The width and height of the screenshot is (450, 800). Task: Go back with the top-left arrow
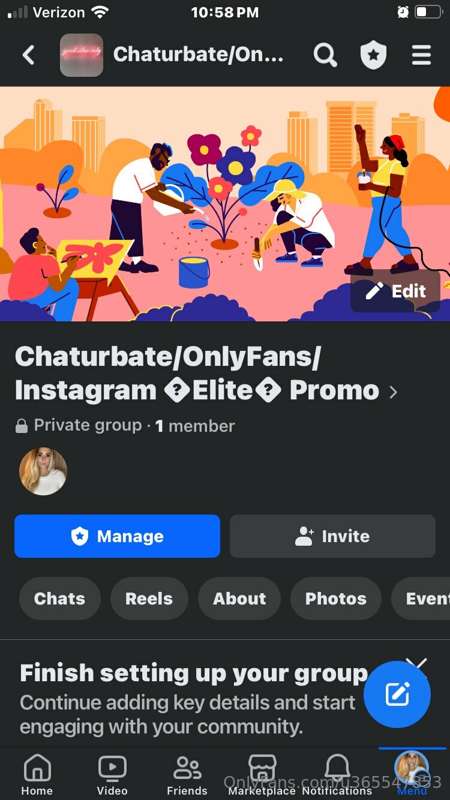coord(29,55)
